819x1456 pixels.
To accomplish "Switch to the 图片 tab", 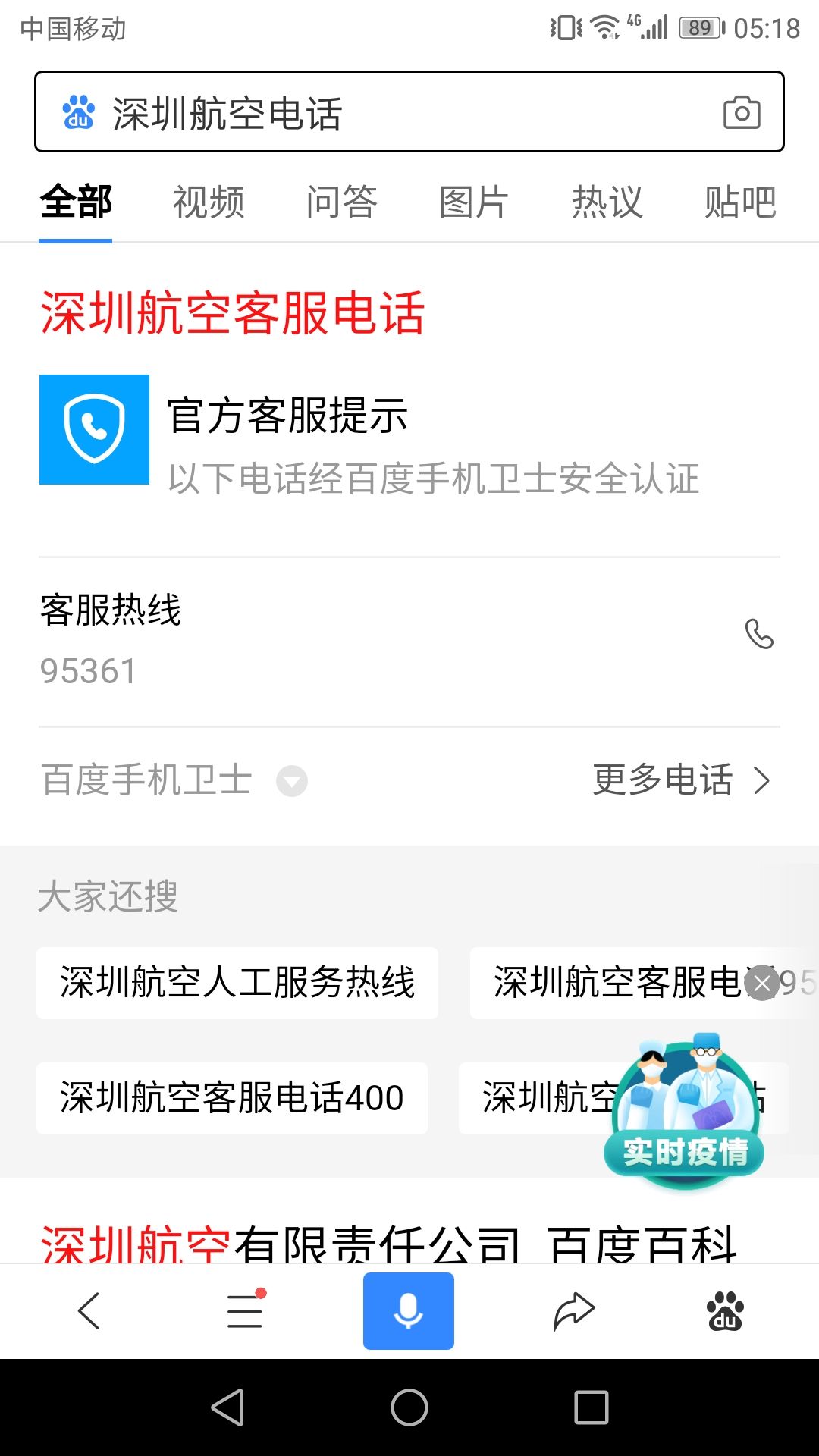I will pyautogui.click(x=474, y=202).
